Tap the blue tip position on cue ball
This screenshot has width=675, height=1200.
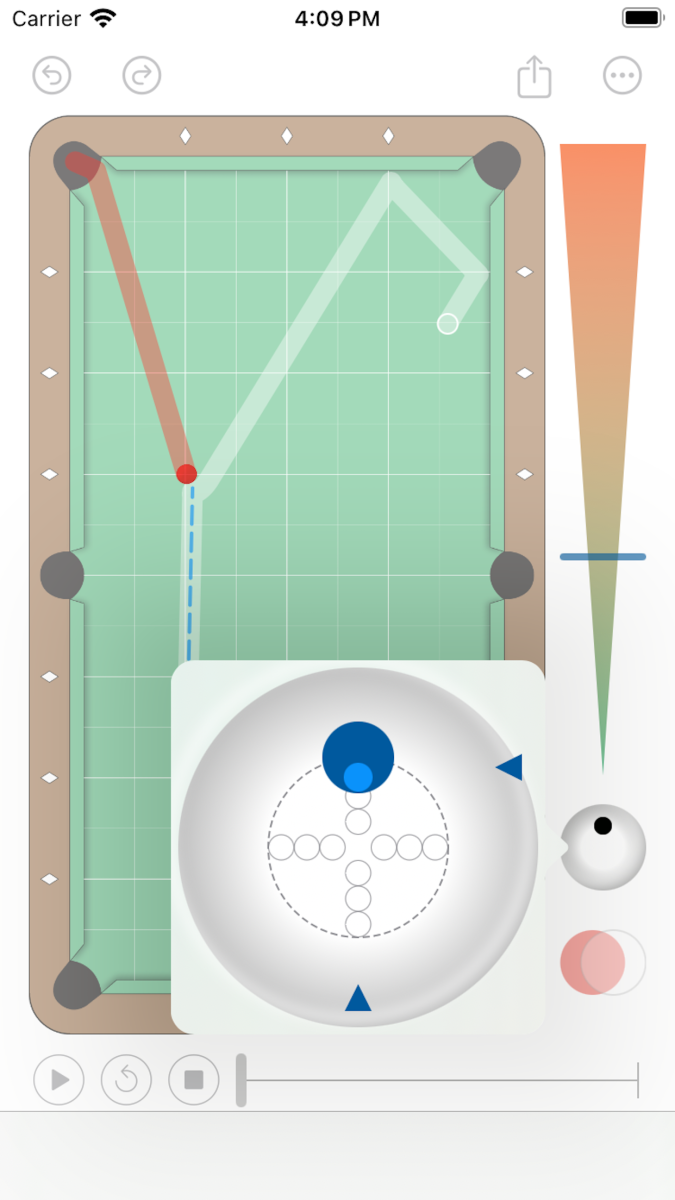point(358,776)
